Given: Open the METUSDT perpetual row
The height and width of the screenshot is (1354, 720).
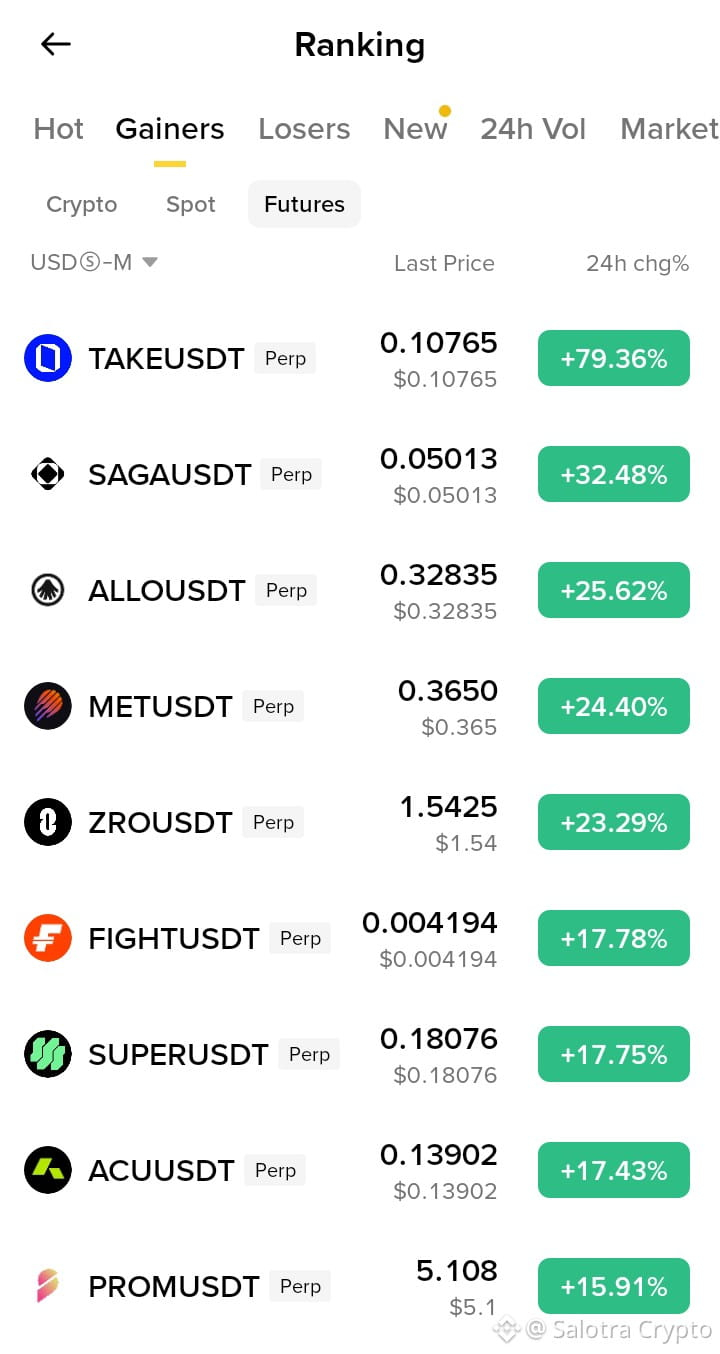Looking at the screenshot, I should click(360, 706).
